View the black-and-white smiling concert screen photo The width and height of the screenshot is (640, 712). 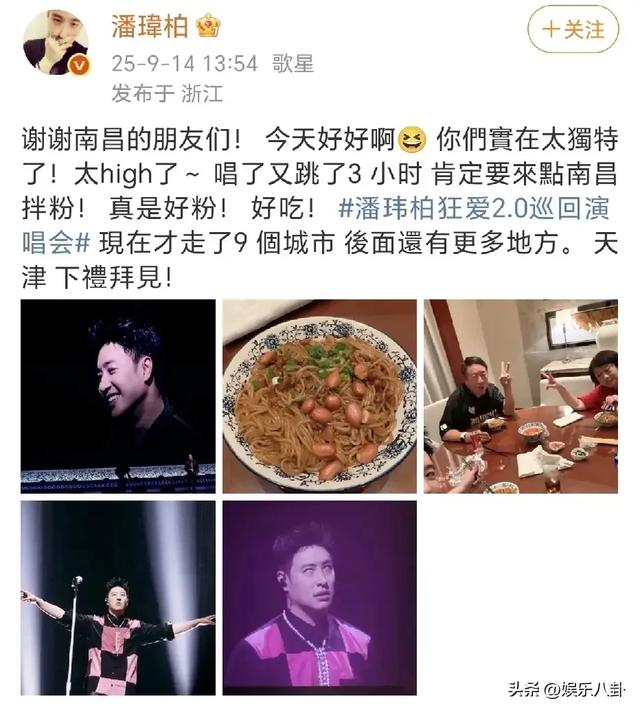pos(118,396)
